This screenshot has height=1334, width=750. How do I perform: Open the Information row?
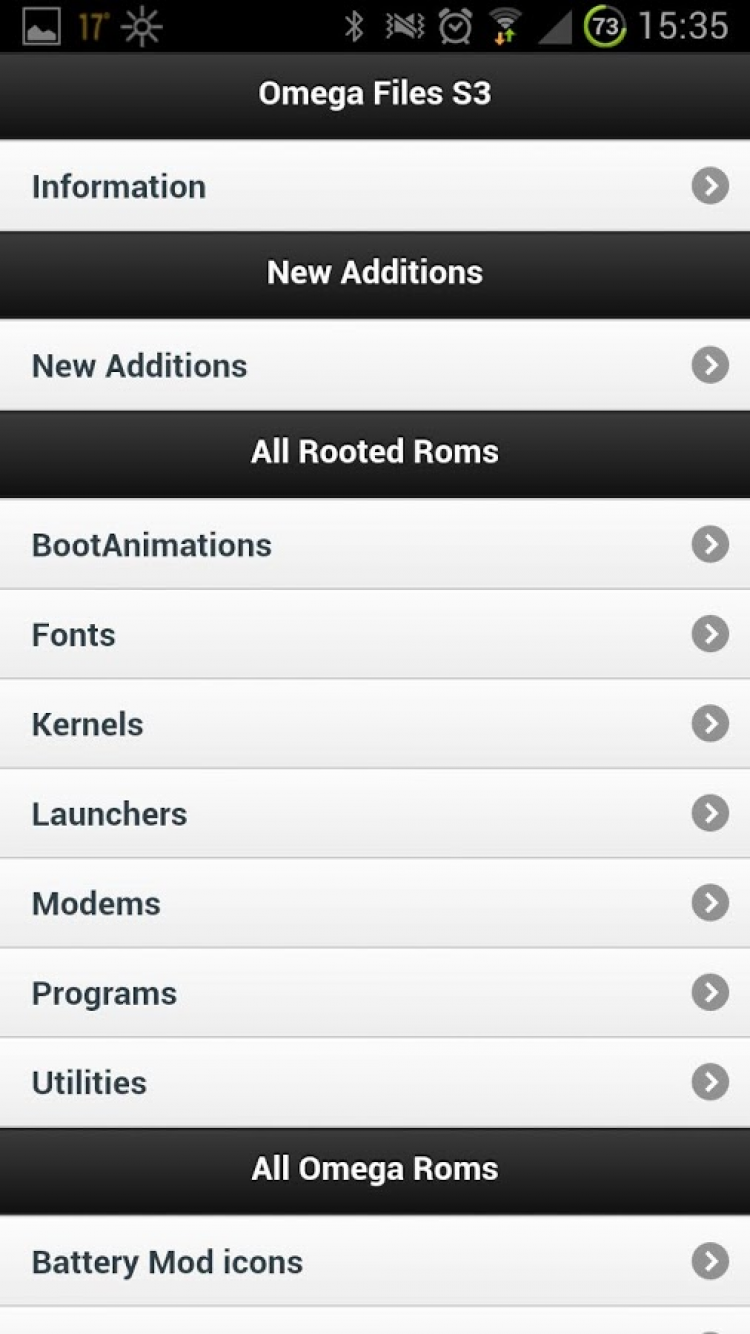click(375, 186)
